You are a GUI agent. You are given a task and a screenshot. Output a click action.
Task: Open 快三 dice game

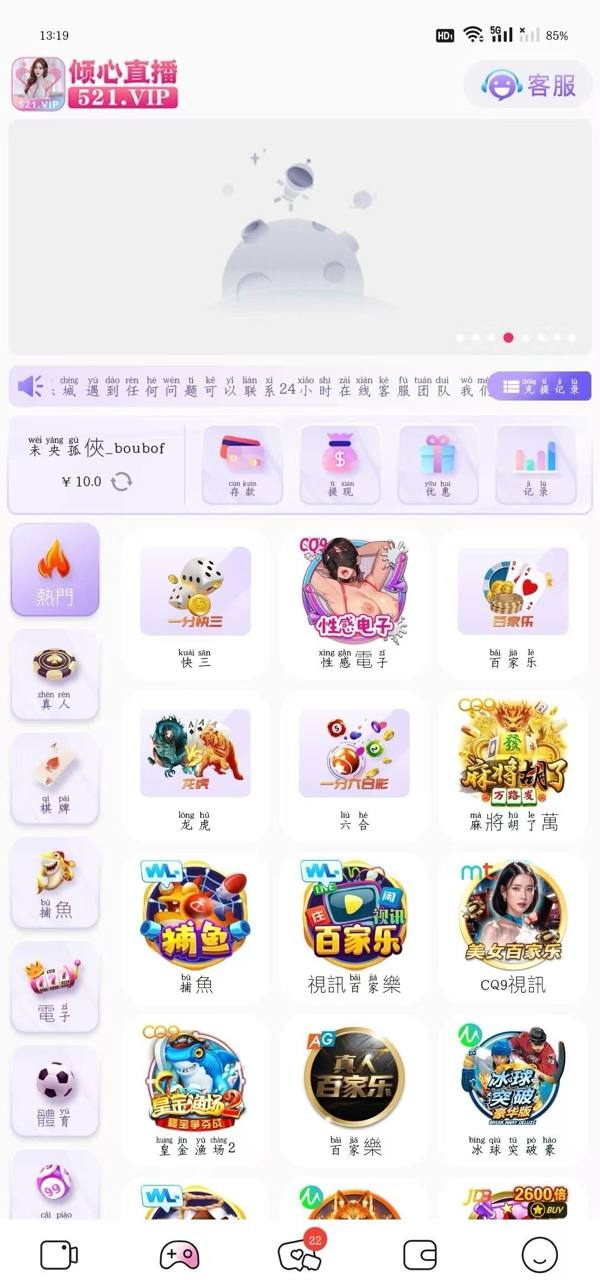(x=195, y=605)
